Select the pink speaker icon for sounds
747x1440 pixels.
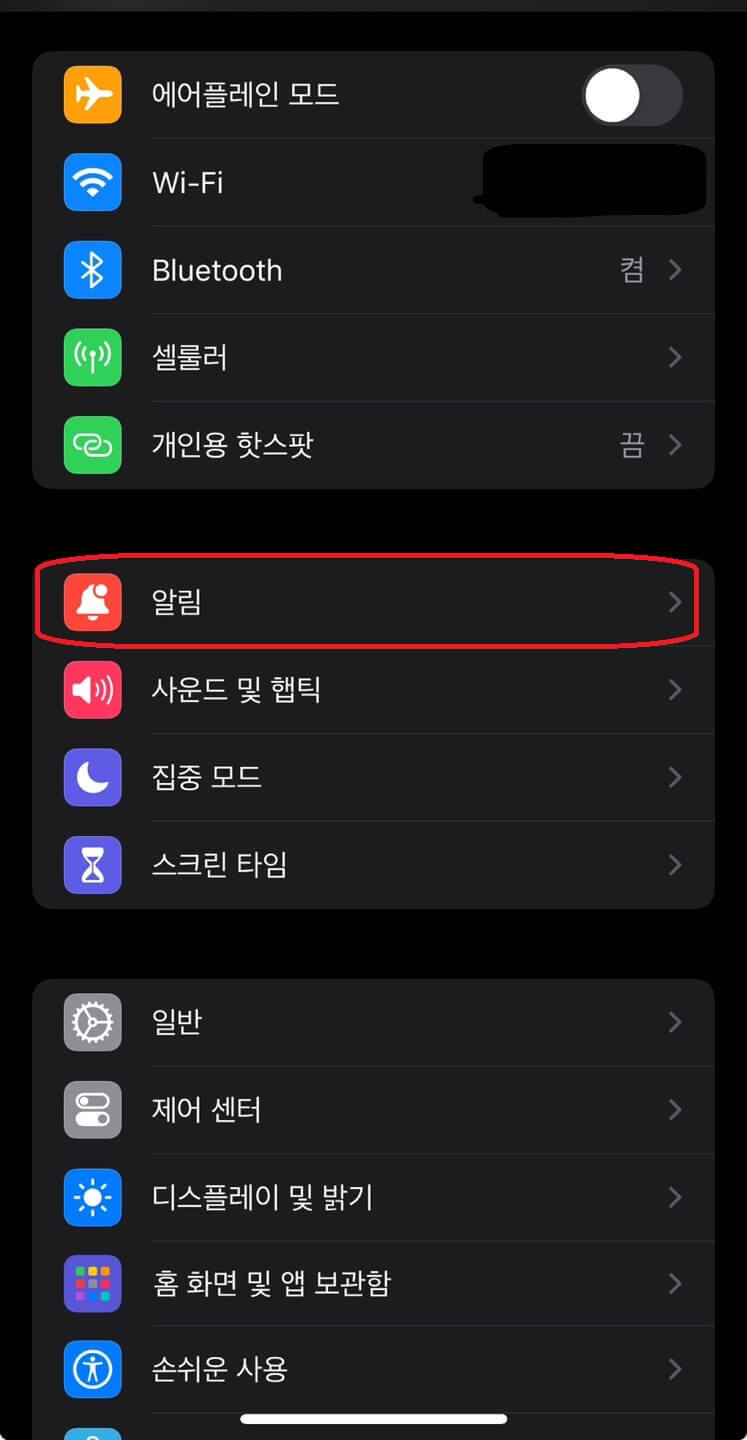pyautogui.click(x=92, y=689)
